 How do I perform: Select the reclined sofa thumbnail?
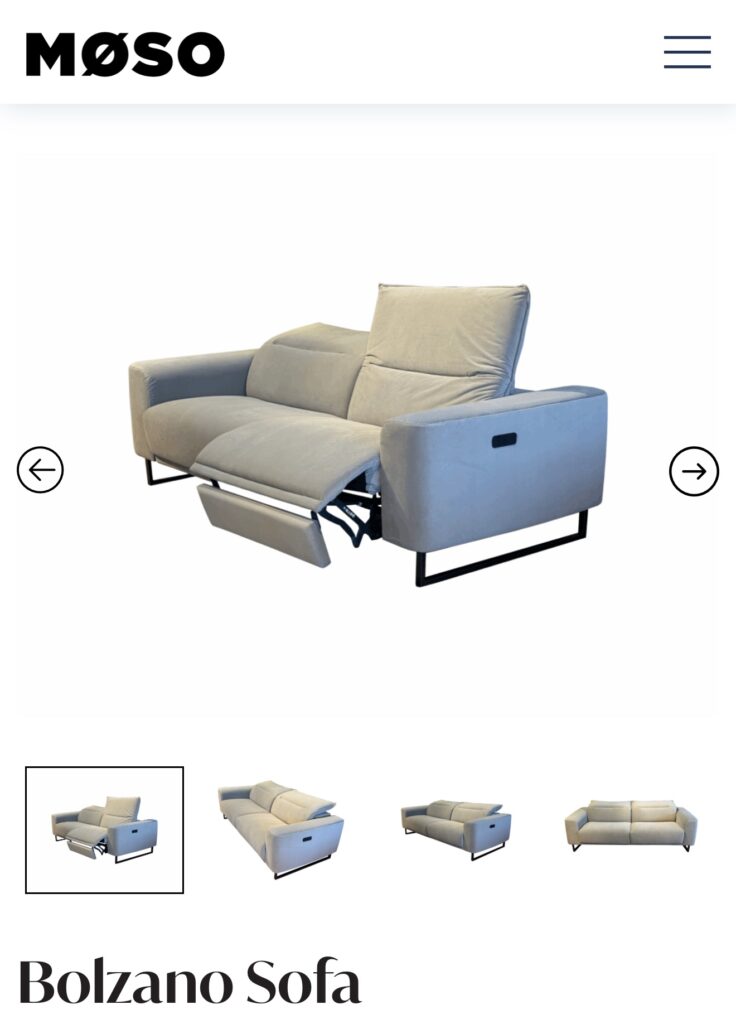[105, 829]
